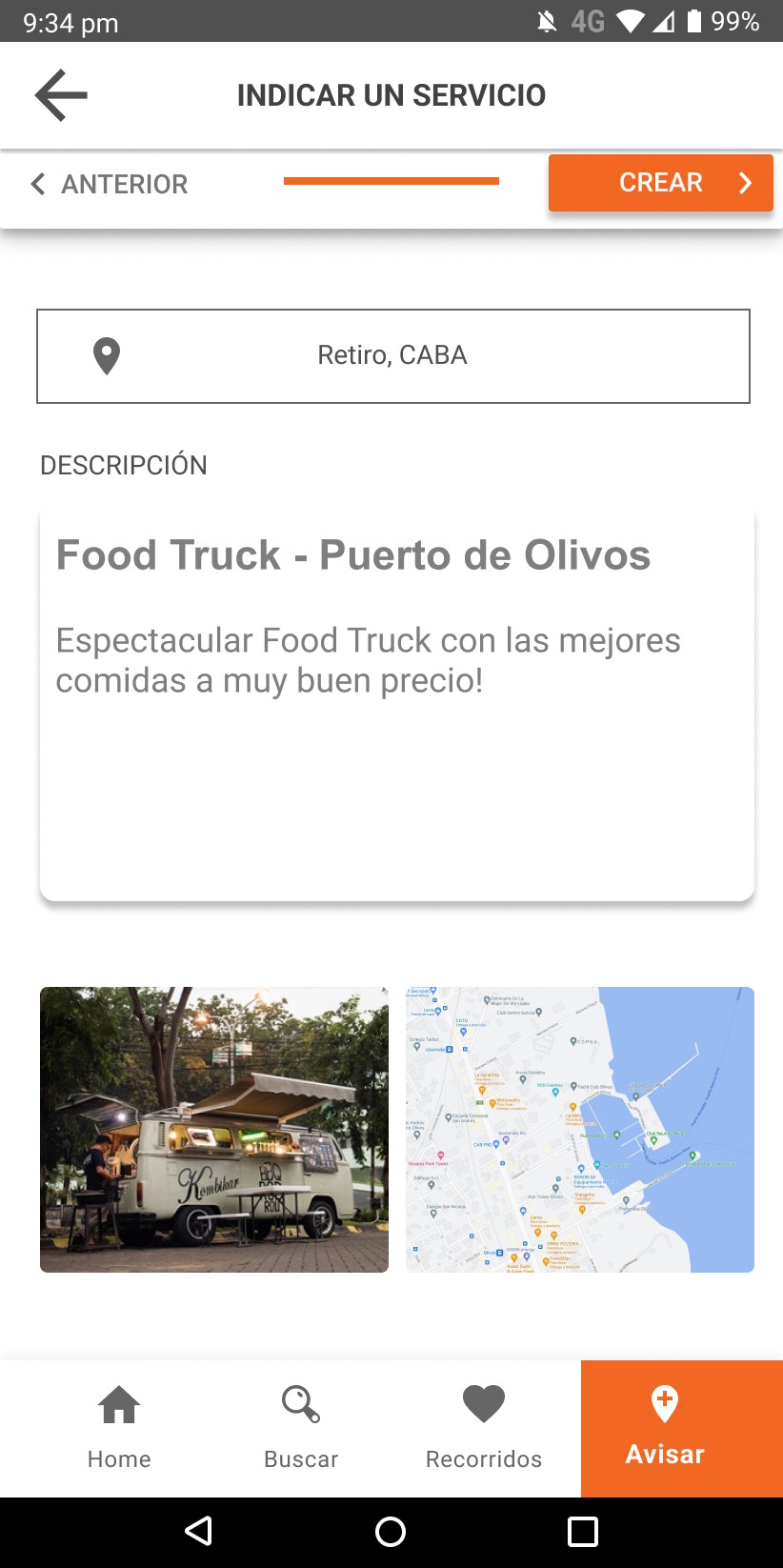This screenshot has width=783, height=1568.
Task: Tap the system home button
Action: 391,1532
